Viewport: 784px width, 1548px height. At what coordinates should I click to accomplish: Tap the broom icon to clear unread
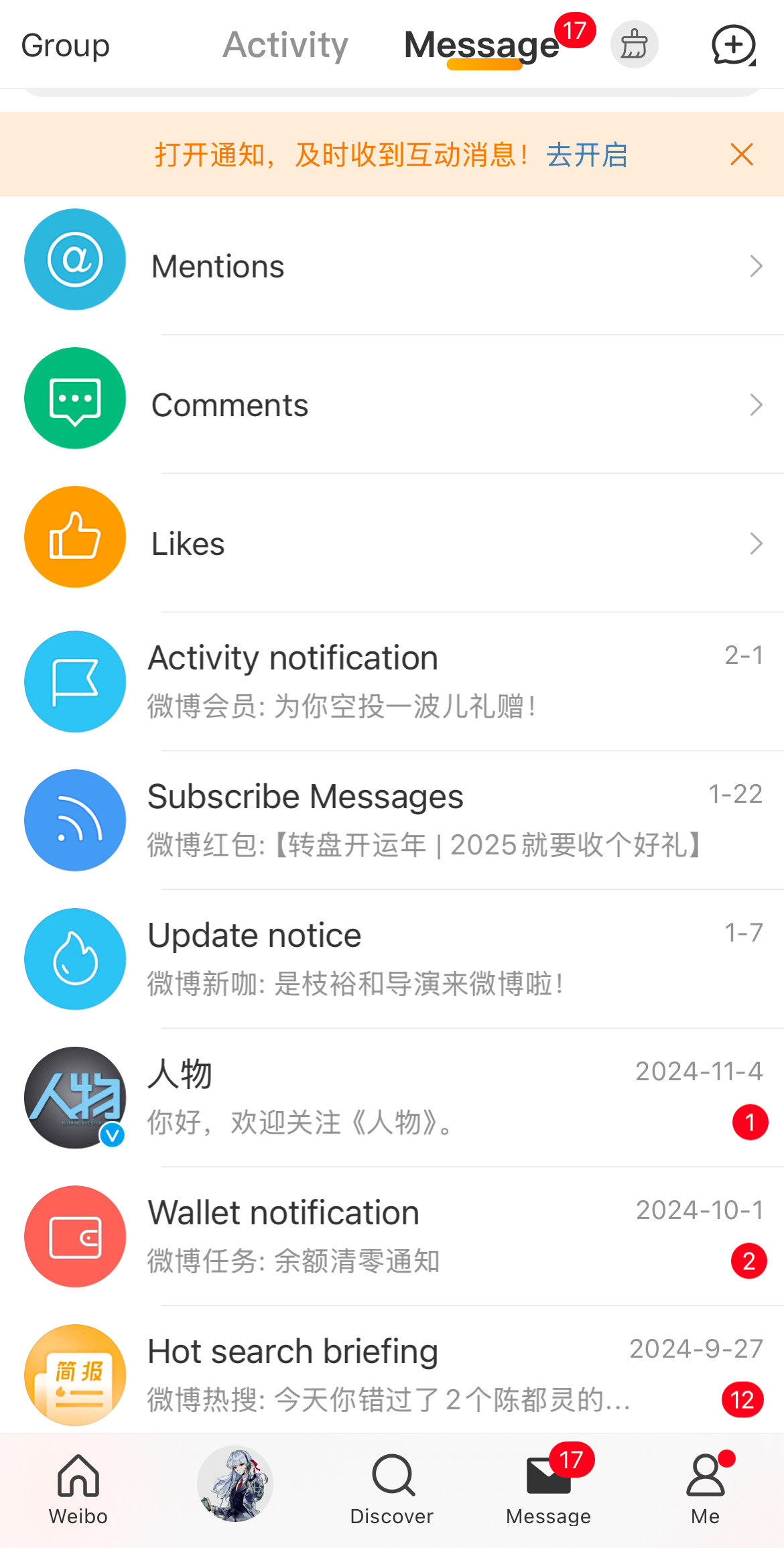click(634, 45)
